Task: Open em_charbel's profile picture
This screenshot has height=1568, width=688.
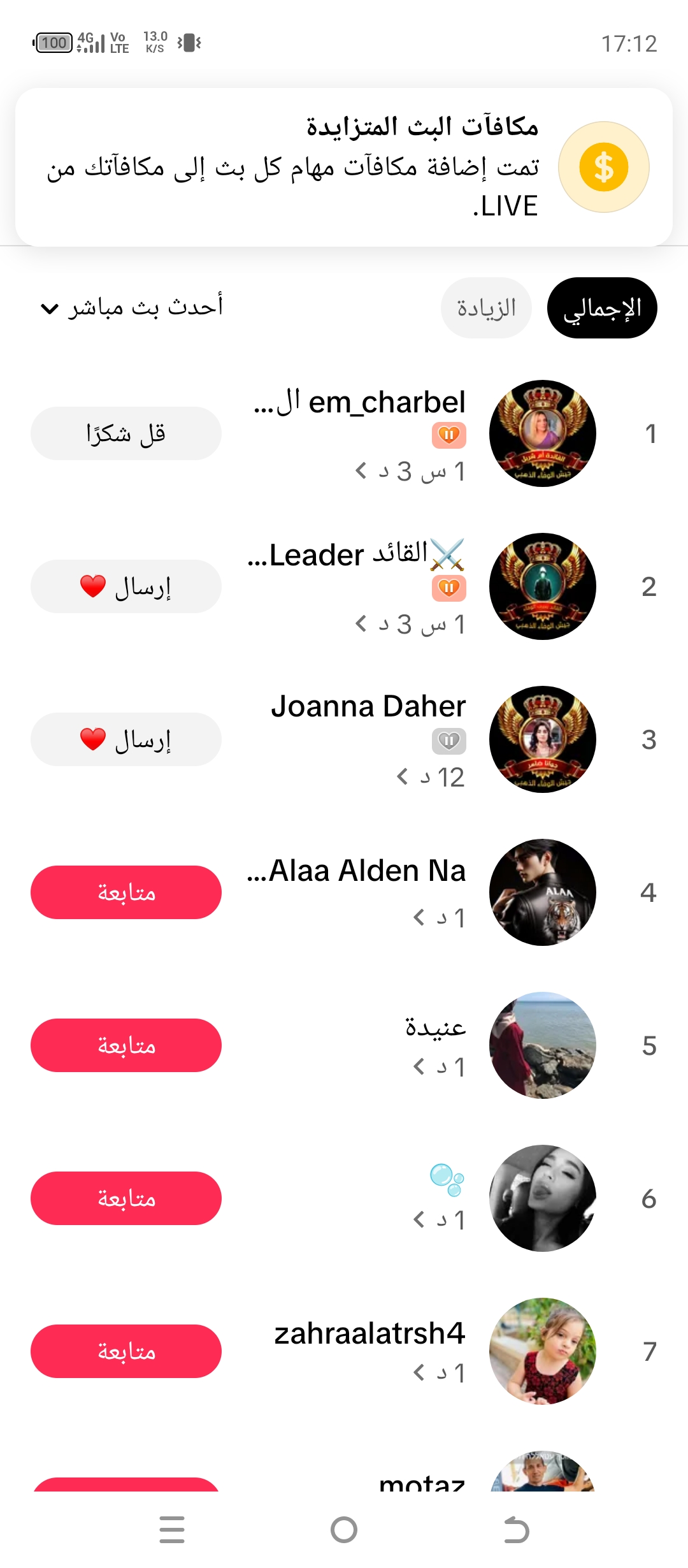Action: coord(543,433)
